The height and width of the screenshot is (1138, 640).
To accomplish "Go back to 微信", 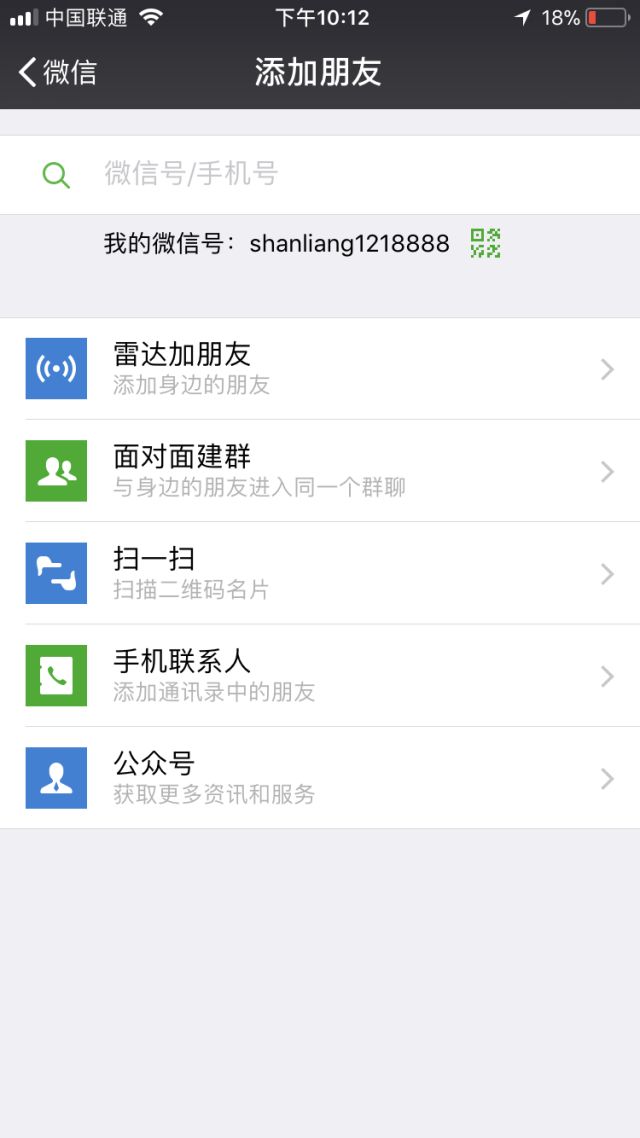I will tap(57, 73).
